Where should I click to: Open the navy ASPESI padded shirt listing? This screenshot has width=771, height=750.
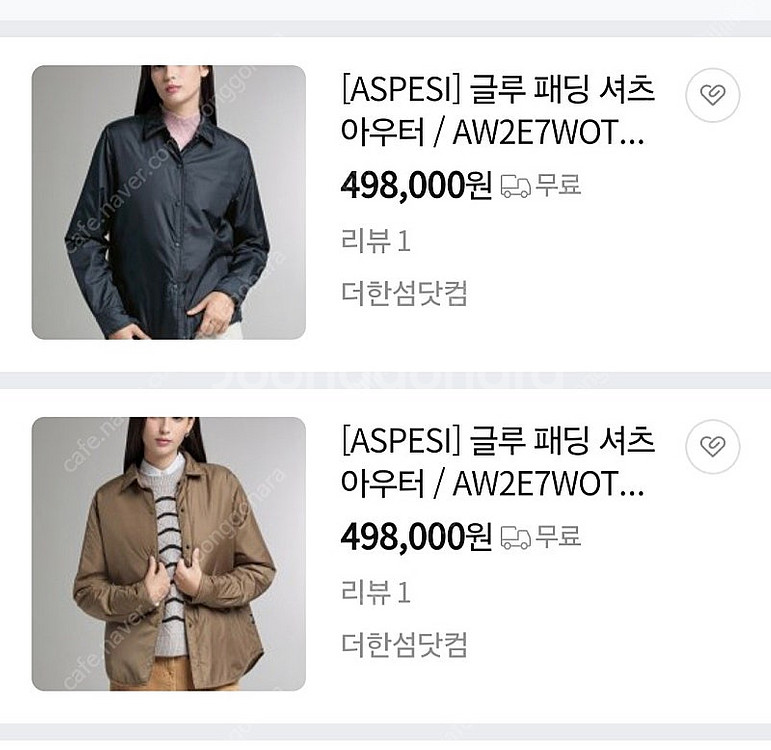(x=497, y=110)
